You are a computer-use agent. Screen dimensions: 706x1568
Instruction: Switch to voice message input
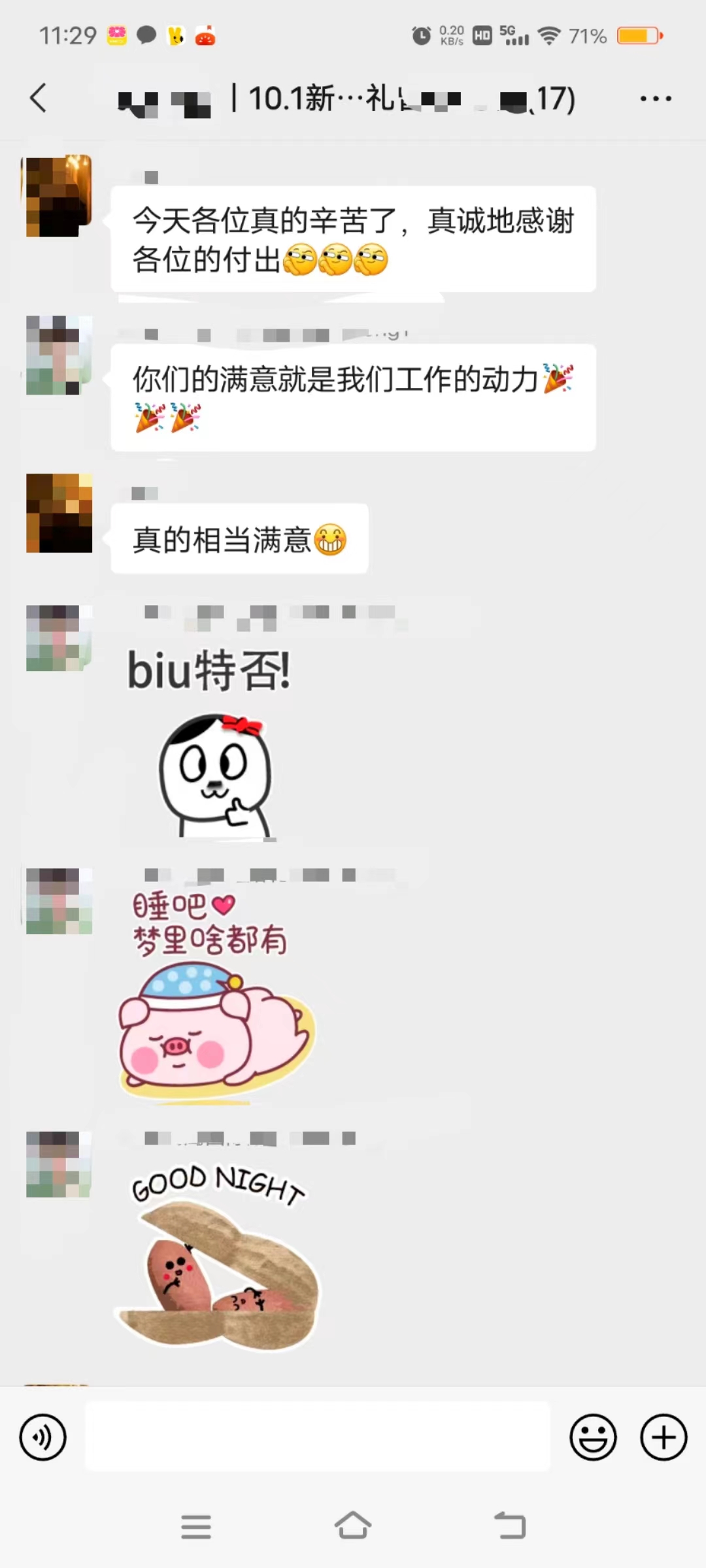pos(43,1437)
